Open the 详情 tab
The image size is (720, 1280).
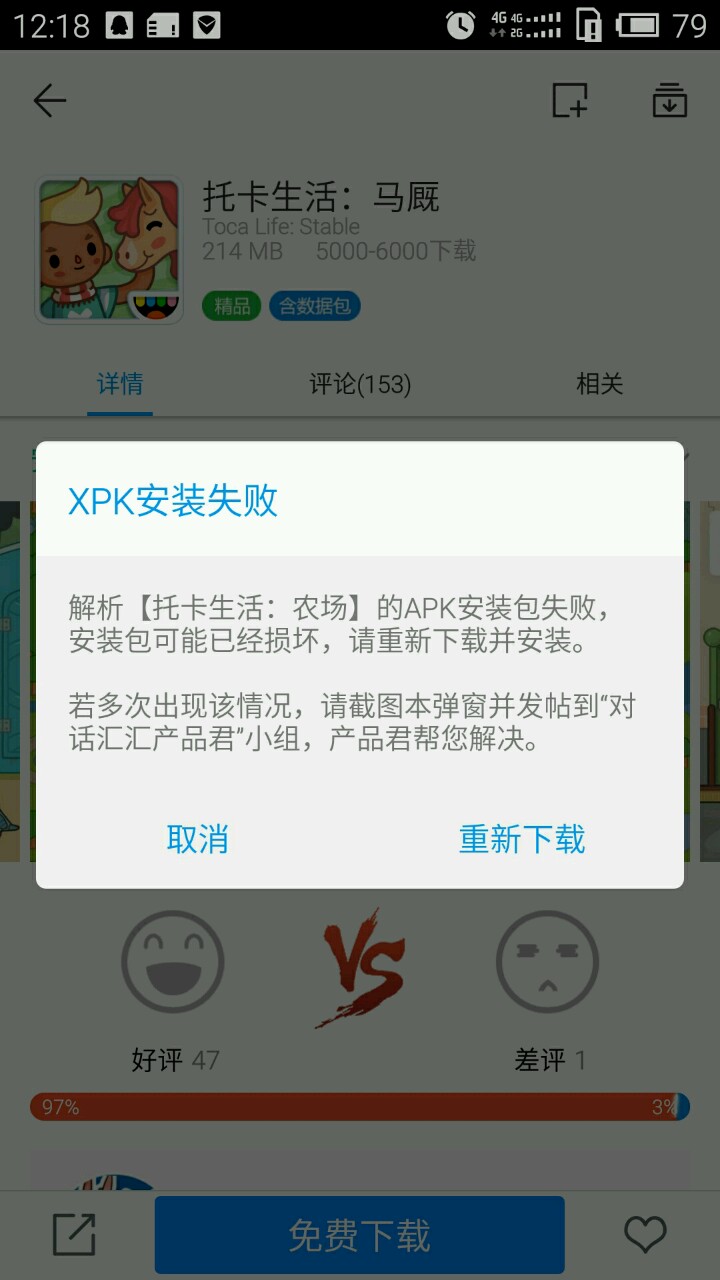click(x=120, y=384)
